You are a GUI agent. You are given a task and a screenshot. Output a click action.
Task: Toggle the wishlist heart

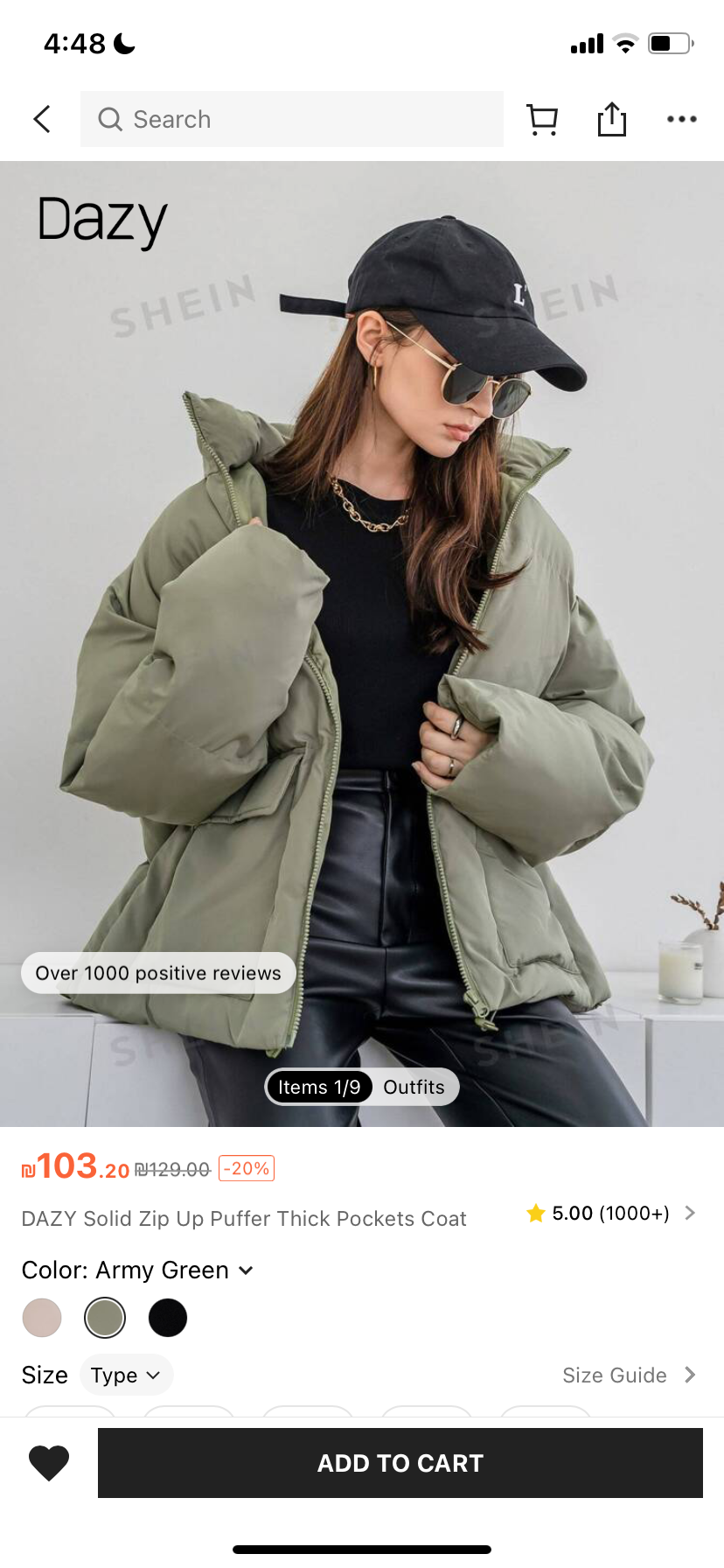pyautogui.click(x=49, y=1462)
